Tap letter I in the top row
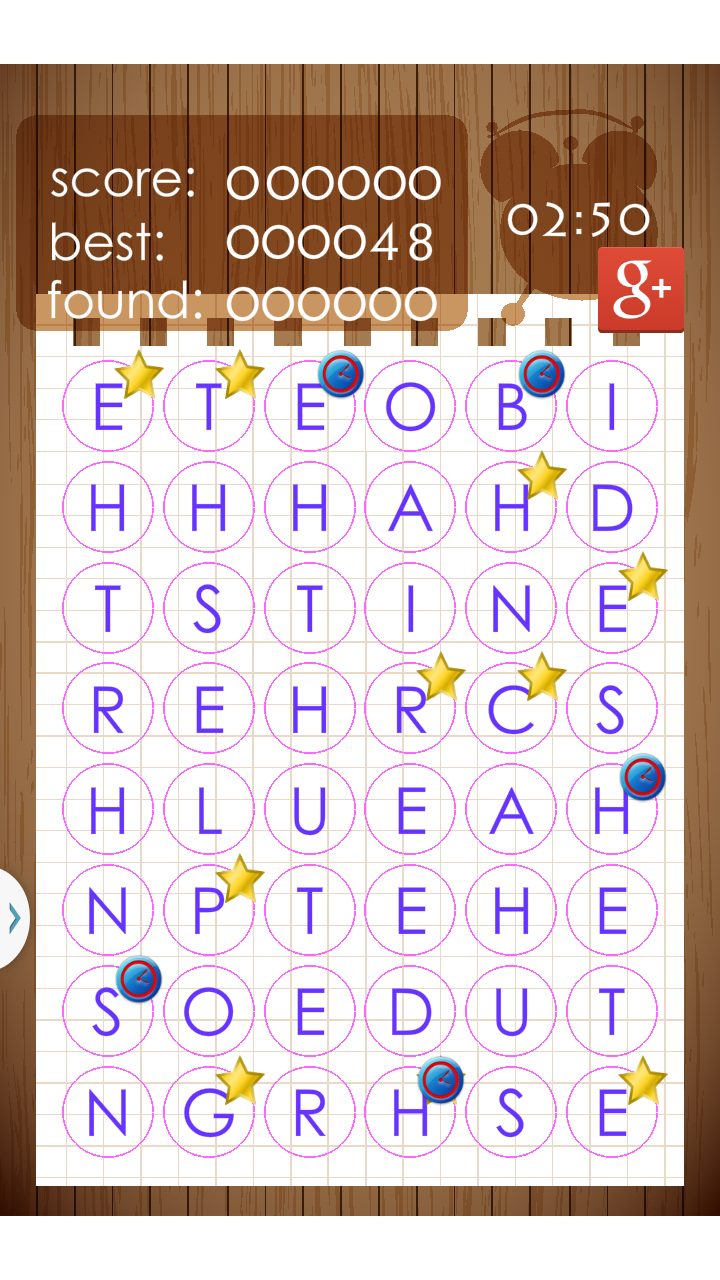The image size is (720, 1280). coord(611,407)
